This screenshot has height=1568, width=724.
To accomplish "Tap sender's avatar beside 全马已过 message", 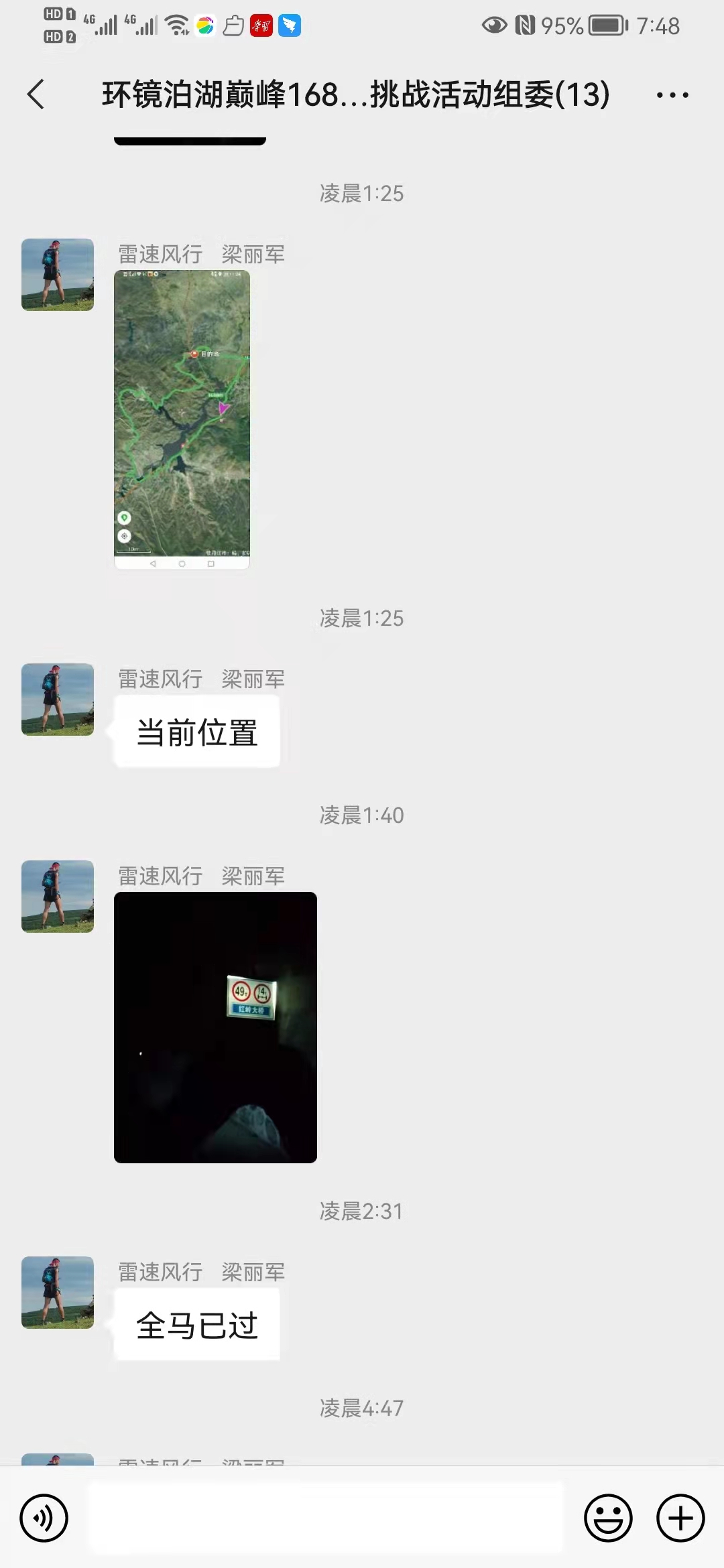I will [58, 1293].
